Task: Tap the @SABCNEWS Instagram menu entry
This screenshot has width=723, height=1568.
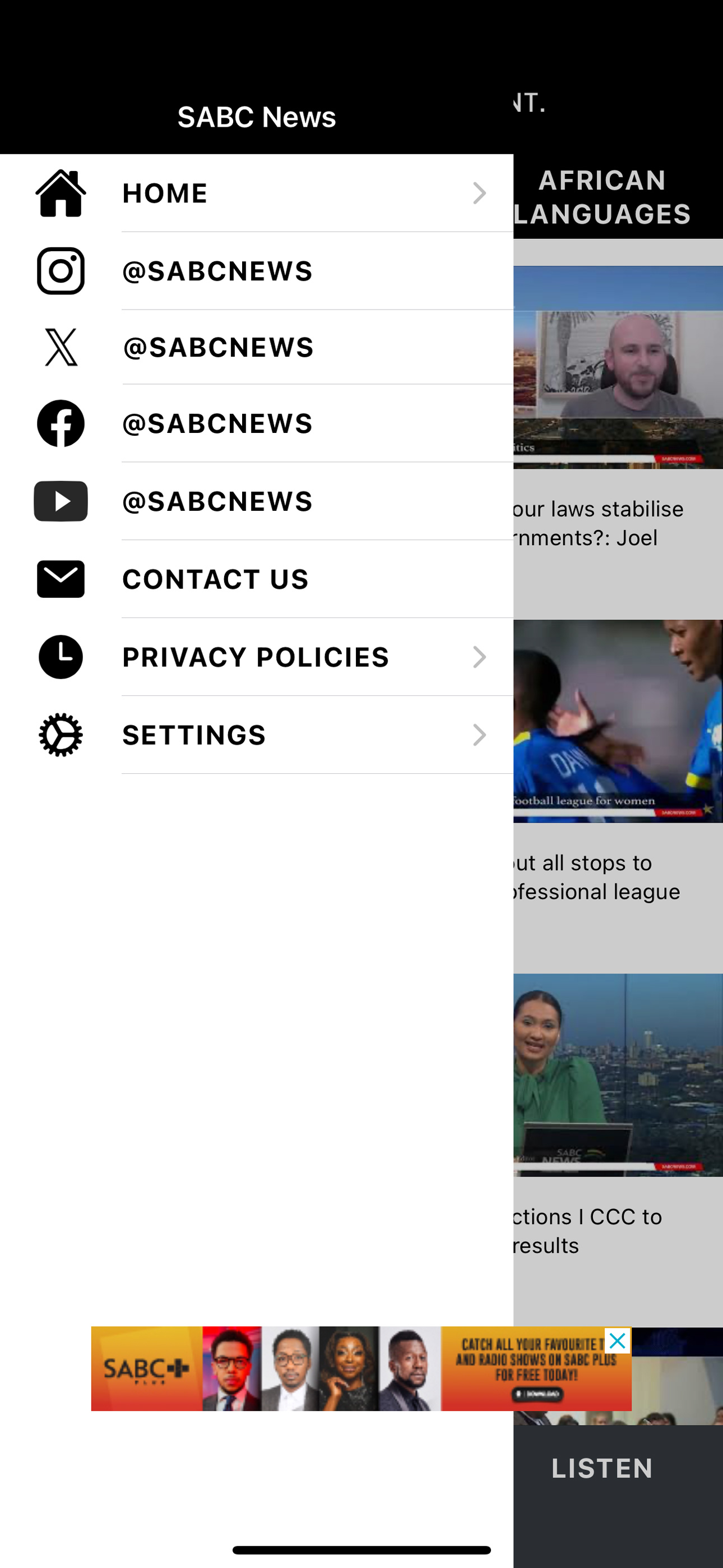Action: tap(217, 270)
